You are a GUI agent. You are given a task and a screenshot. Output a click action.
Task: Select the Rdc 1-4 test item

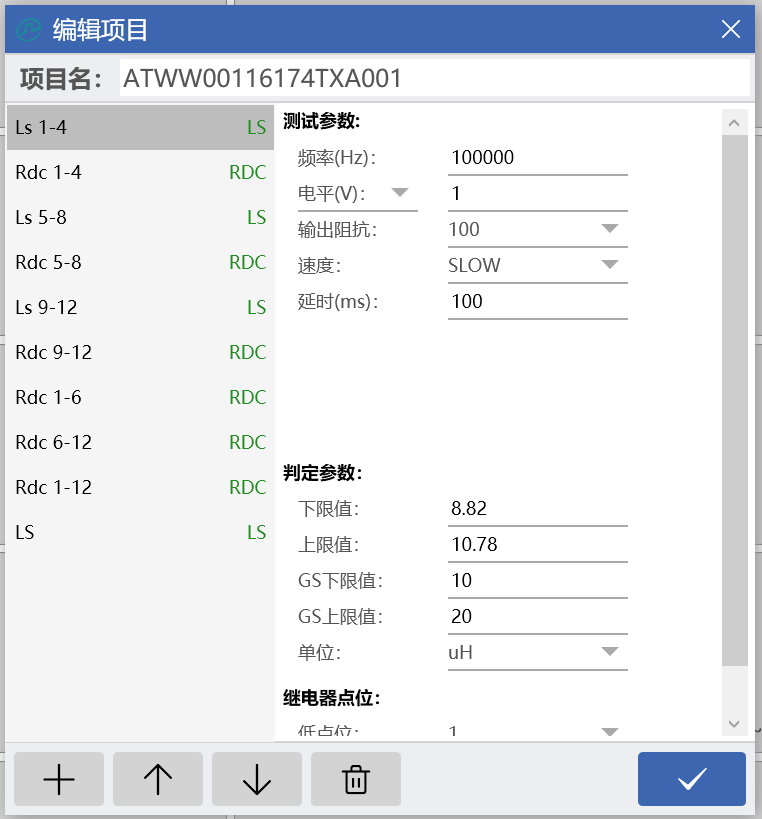pos(140,173)
